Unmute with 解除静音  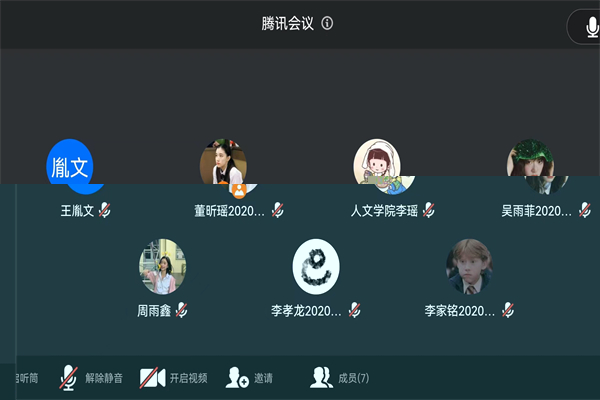[92, 378]
